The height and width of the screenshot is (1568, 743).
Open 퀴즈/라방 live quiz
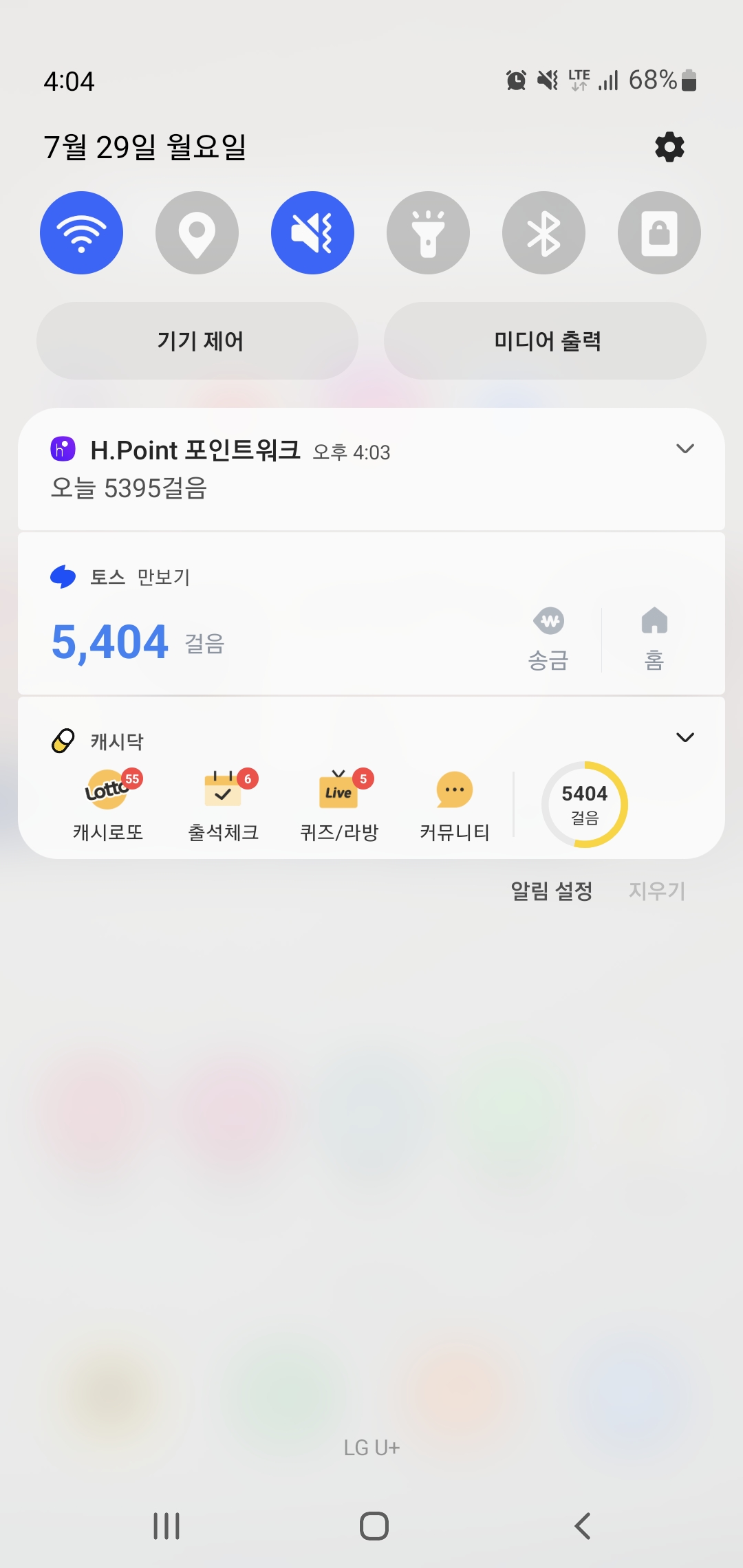click(339, 805)
